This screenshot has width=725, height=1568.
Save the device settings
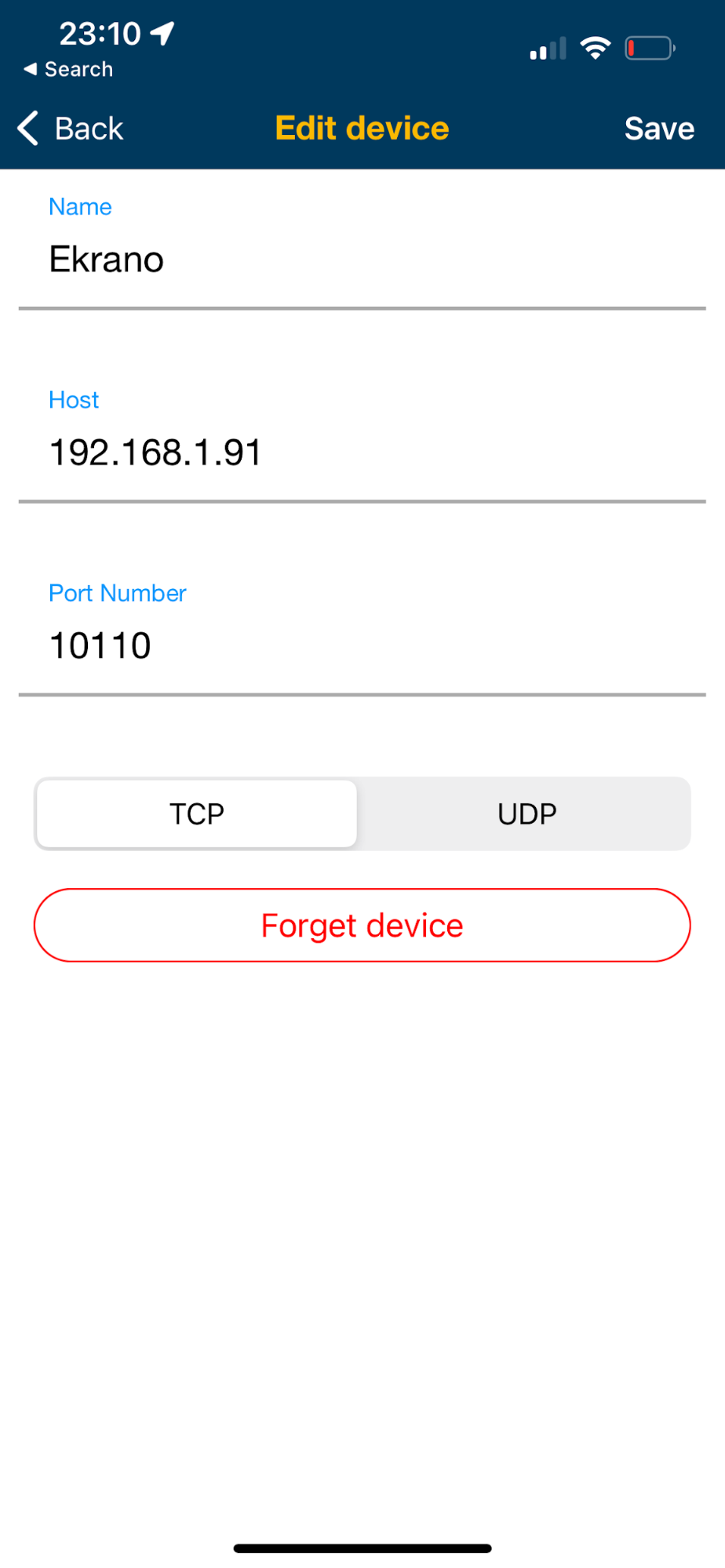[x=658, y=129]
